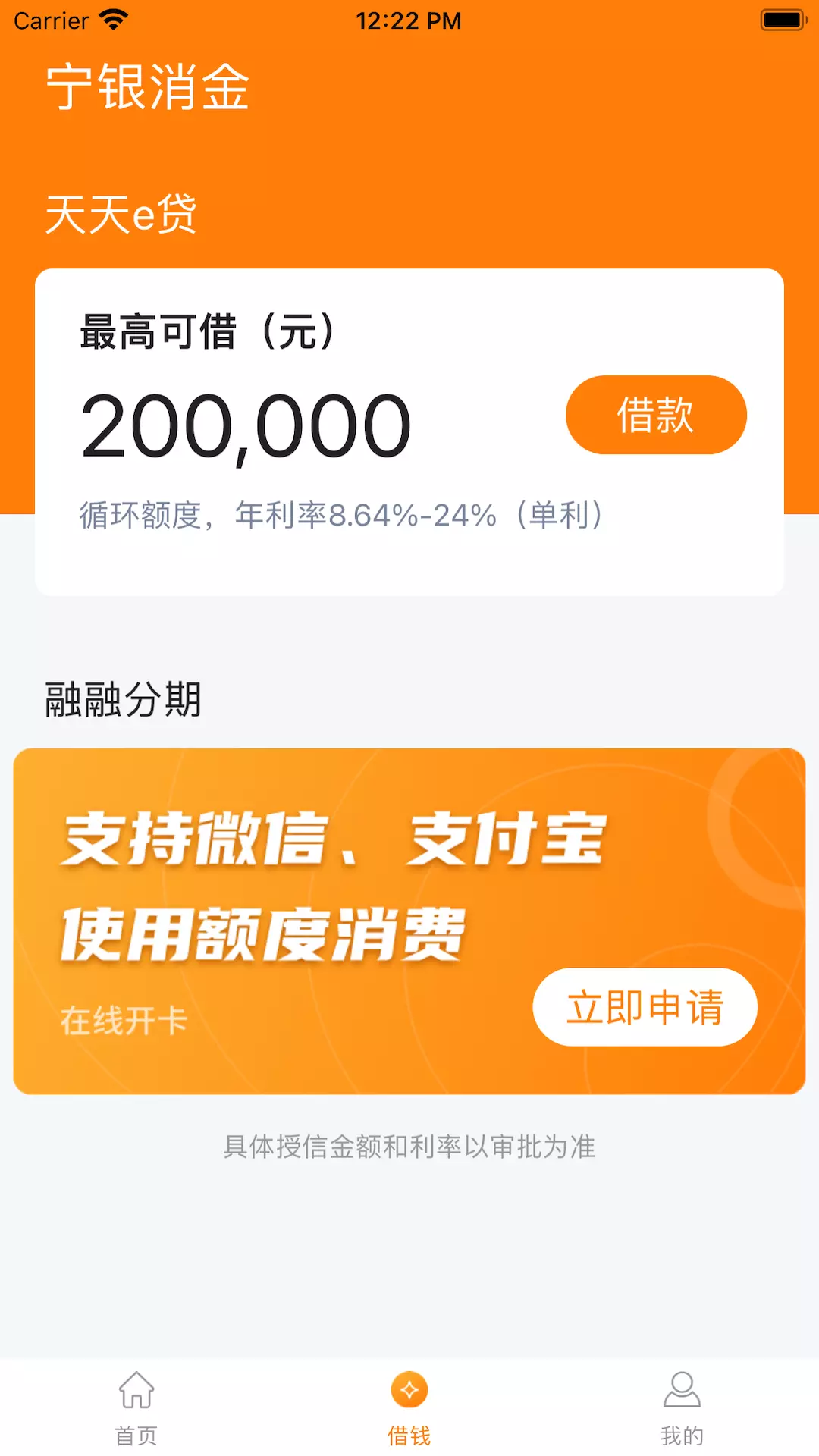Open the 我的 profile tab
819x1456 pixels.
[682, 1407]
